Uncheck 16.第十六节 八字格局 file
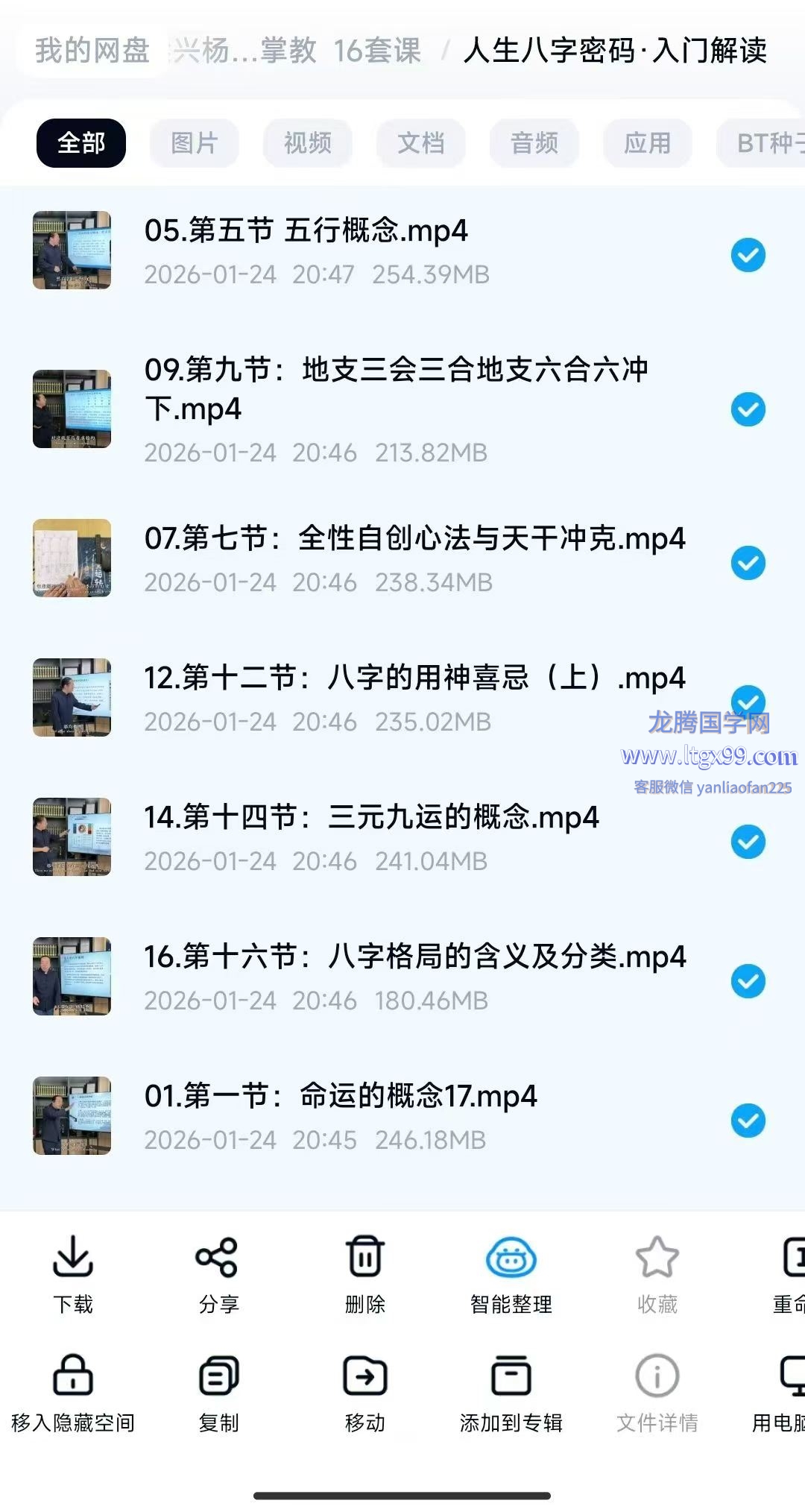This screenshot has width=805, height=1512. click(x=748, y=981)
